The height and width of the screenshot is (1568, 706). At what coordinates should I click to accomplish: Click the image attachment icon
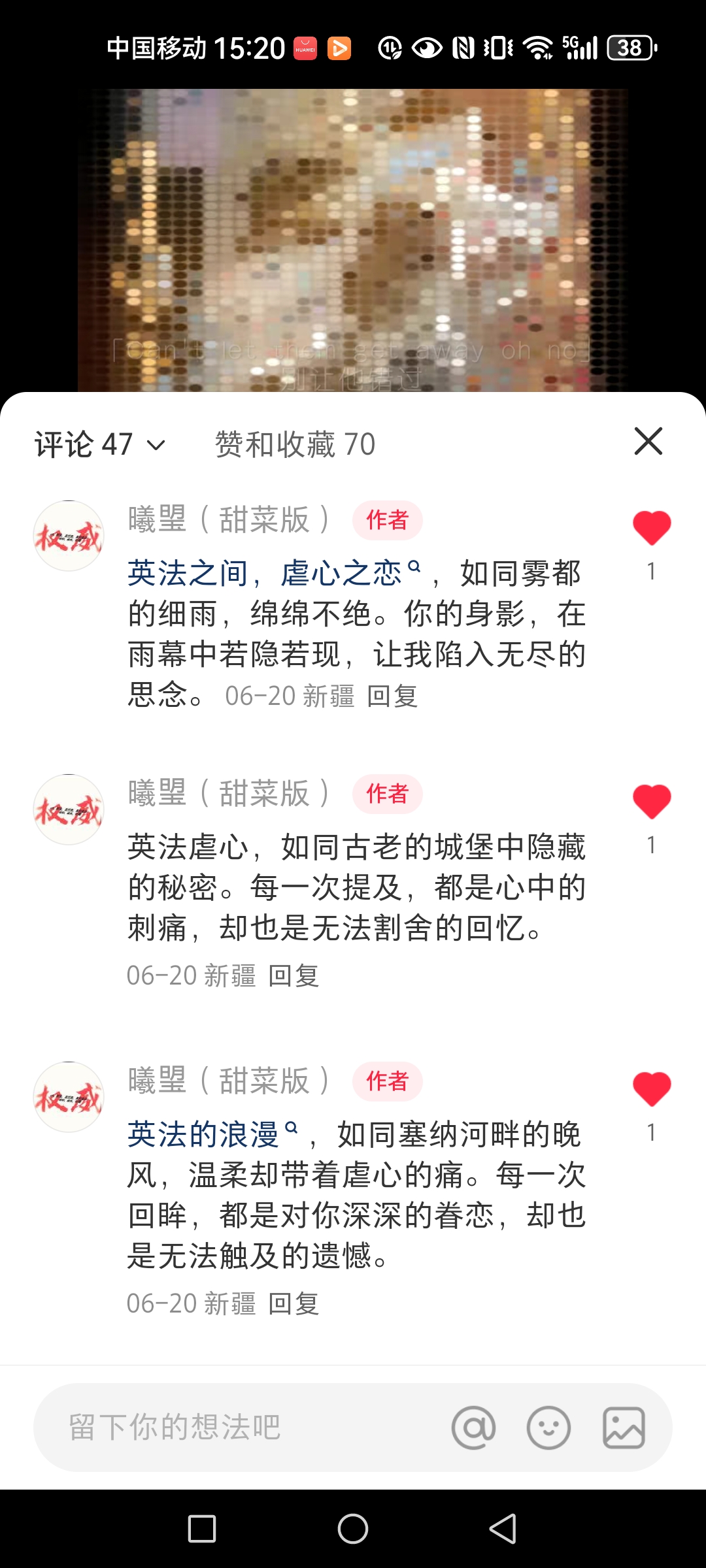click(623, 1426)
